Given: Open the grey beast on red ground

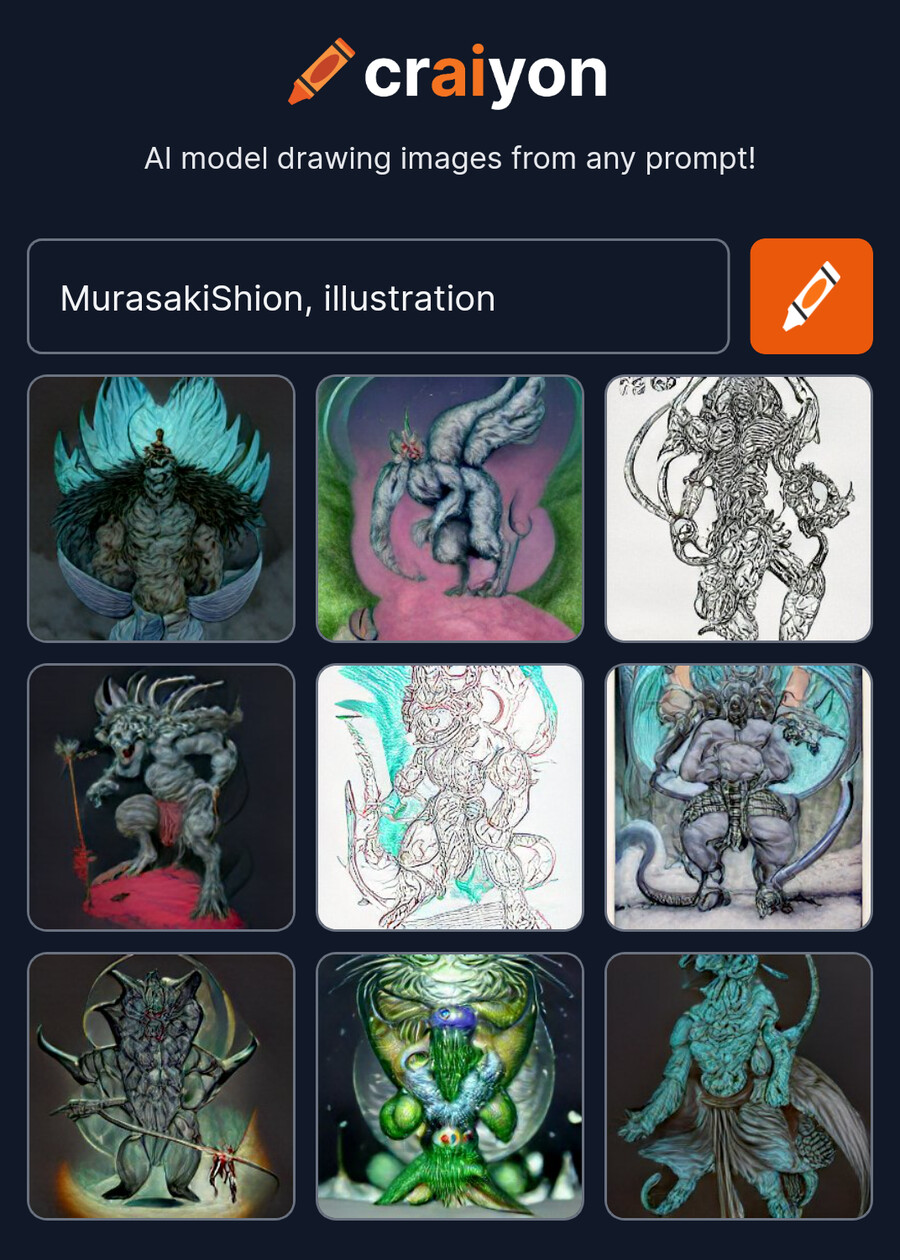Looking at the screenshot, I should click(x=161, y=797).
